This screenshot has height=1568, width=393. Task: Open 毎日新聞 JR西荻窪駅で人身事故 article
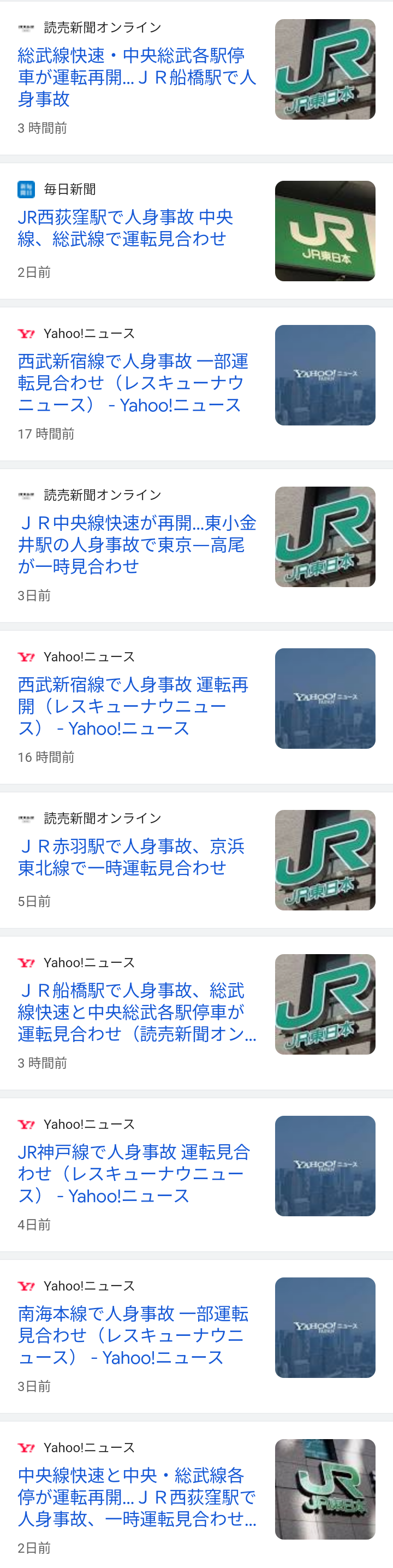pyautogui.click(x=126, y=228)
